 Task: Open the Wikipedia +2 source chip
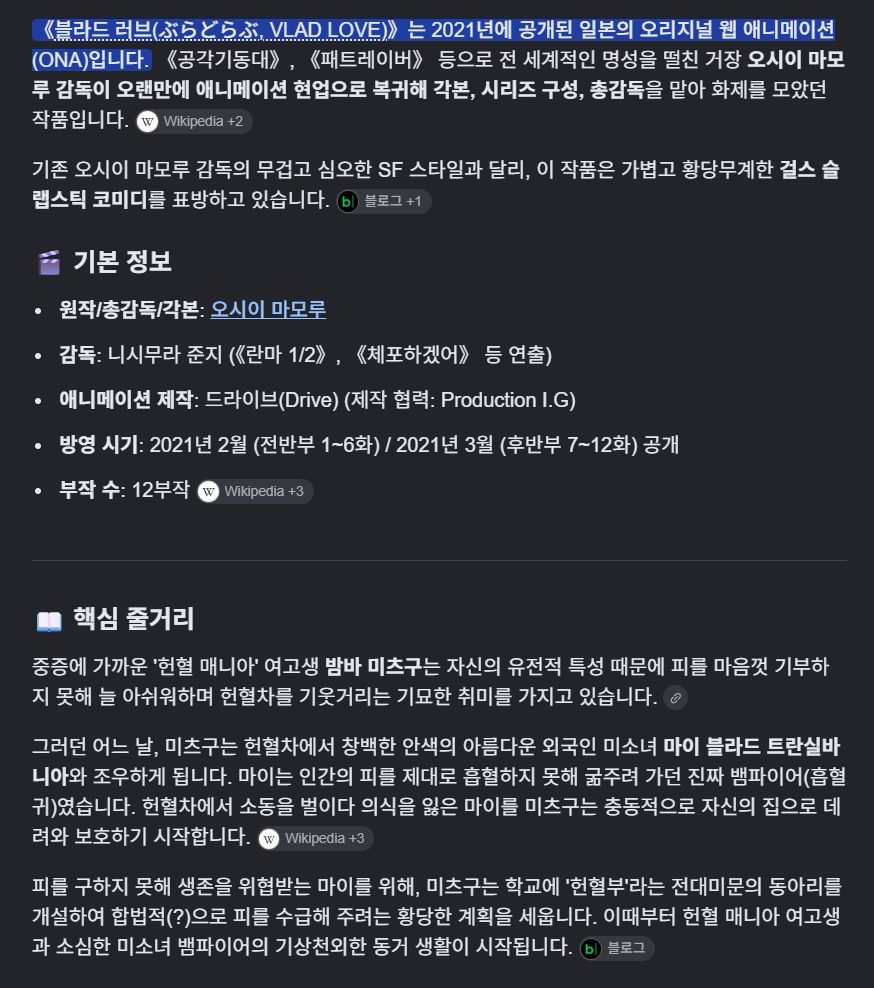click(x=193, y=122)
